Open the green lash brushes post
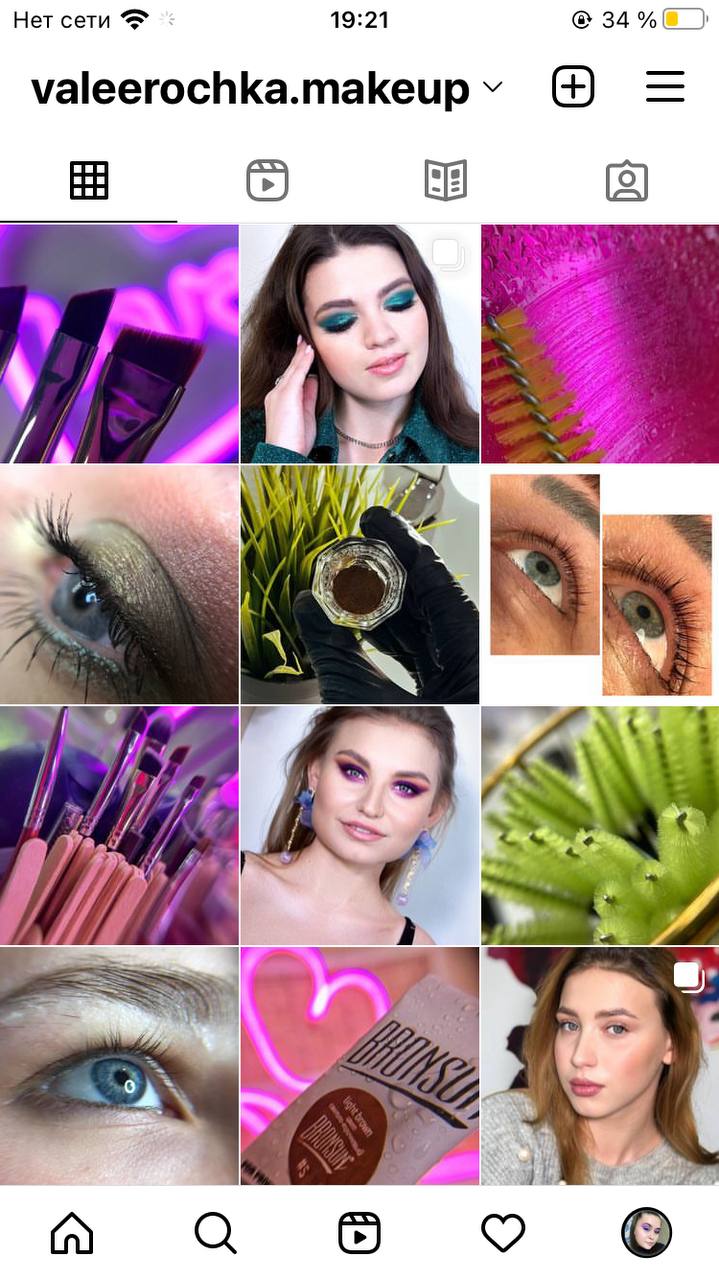Image resolution: width=719 pixels, height=1280 pixels. point(600,826)
